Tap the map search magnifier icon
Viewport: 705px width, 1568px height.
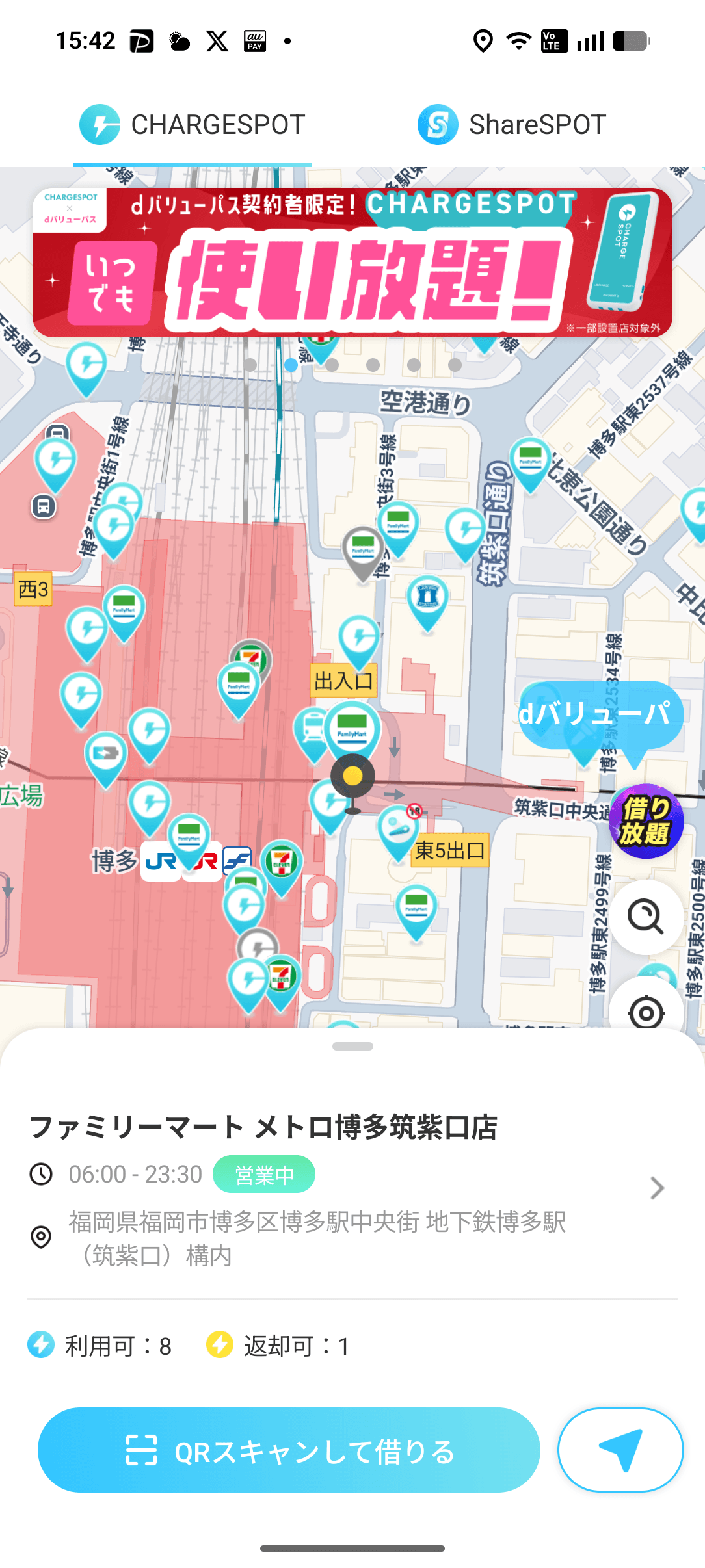[x=646, y=917]
